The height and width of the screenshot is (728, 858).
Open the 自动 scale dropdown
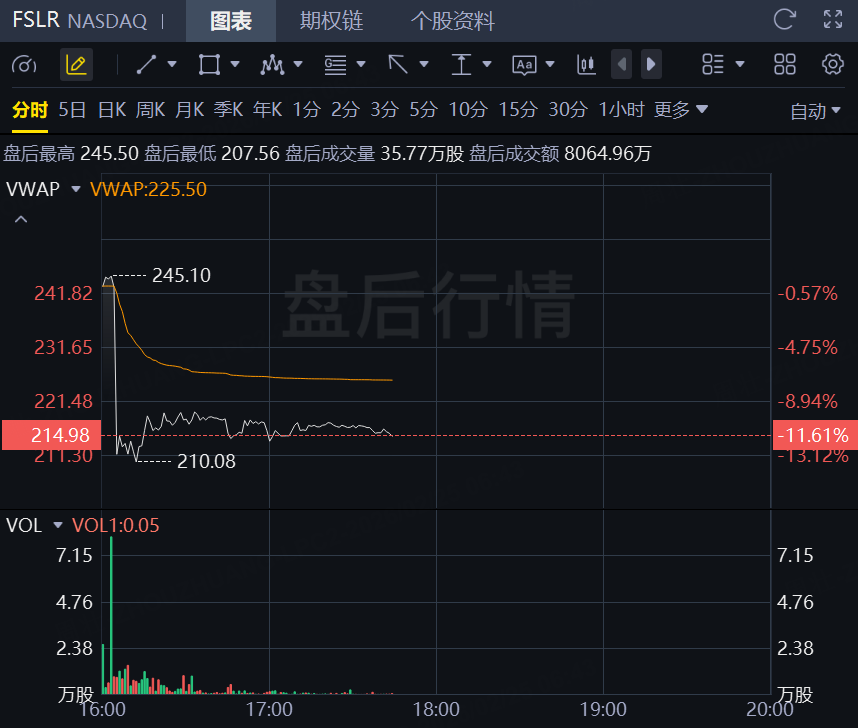tap(816, 111)
